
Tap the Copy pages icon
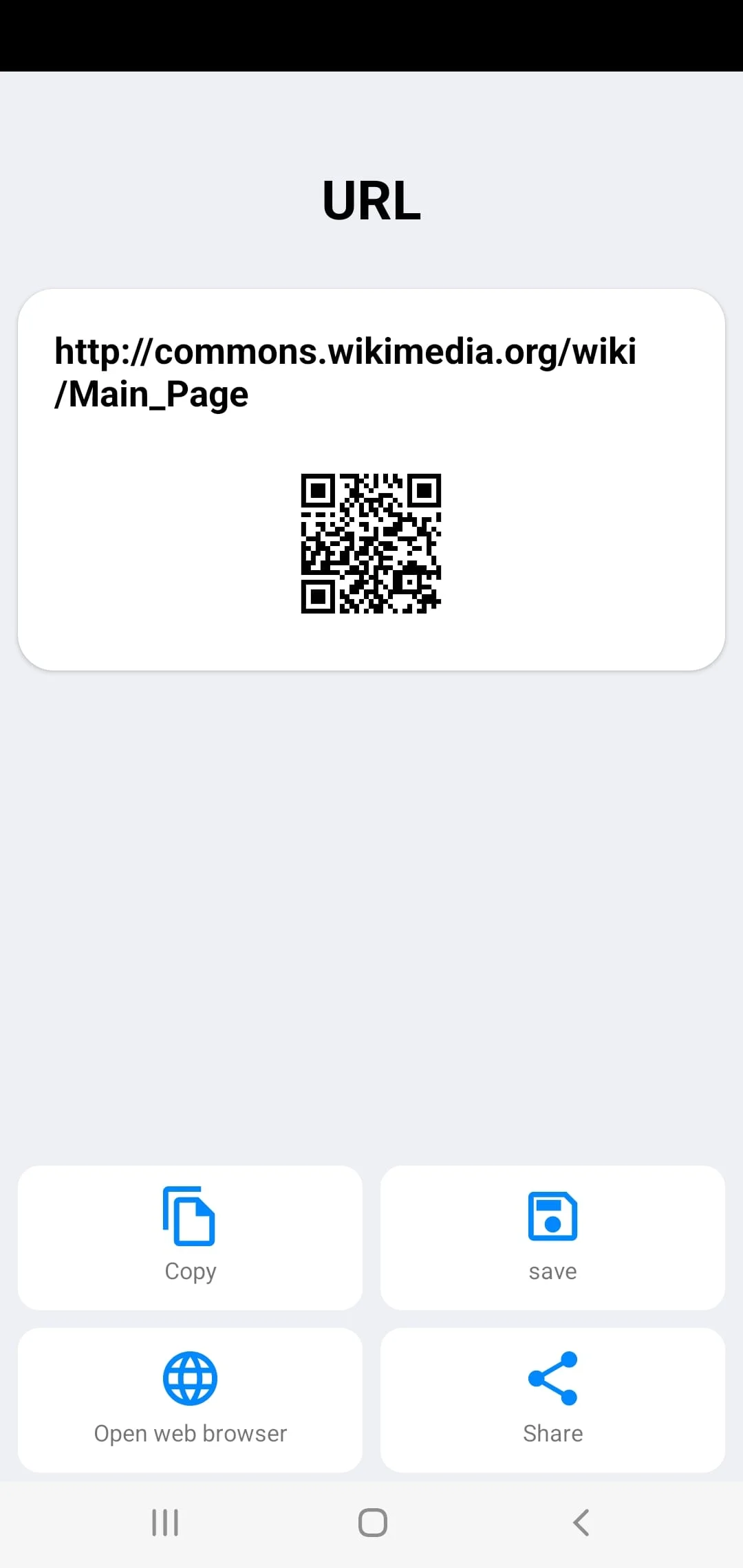[191, 1216]
